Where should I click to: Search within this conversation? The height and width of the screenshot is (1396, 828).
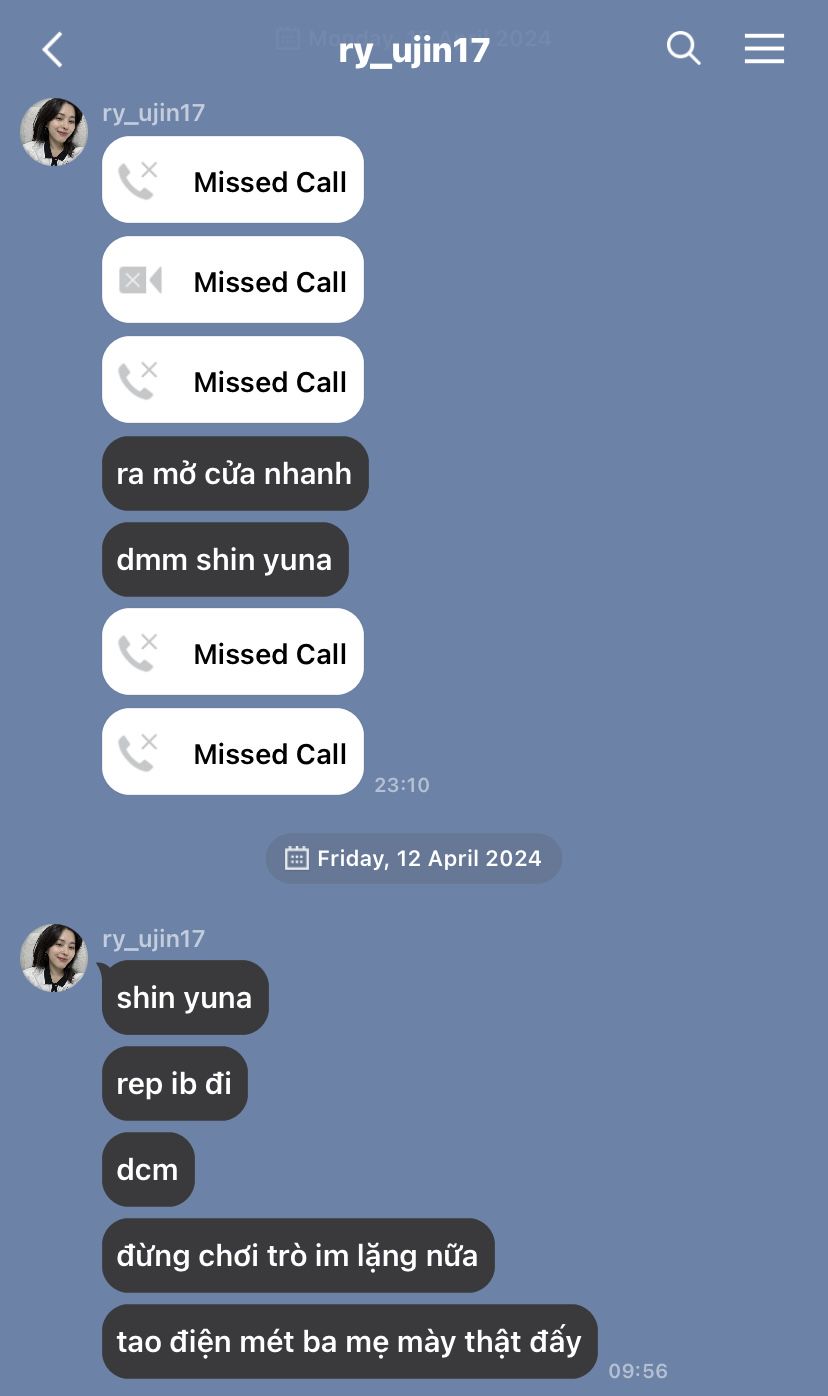click(683, 48)
